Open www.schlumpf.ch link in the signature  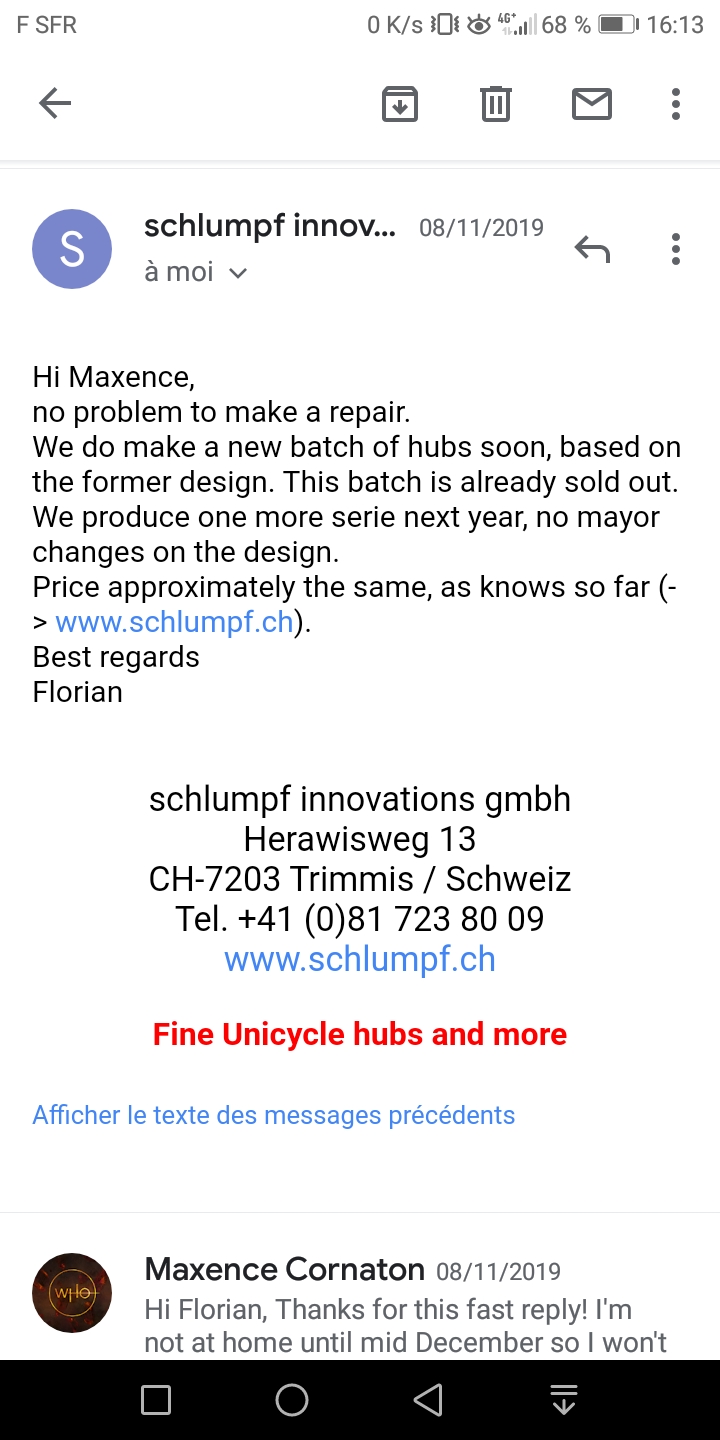click(360, 959)
